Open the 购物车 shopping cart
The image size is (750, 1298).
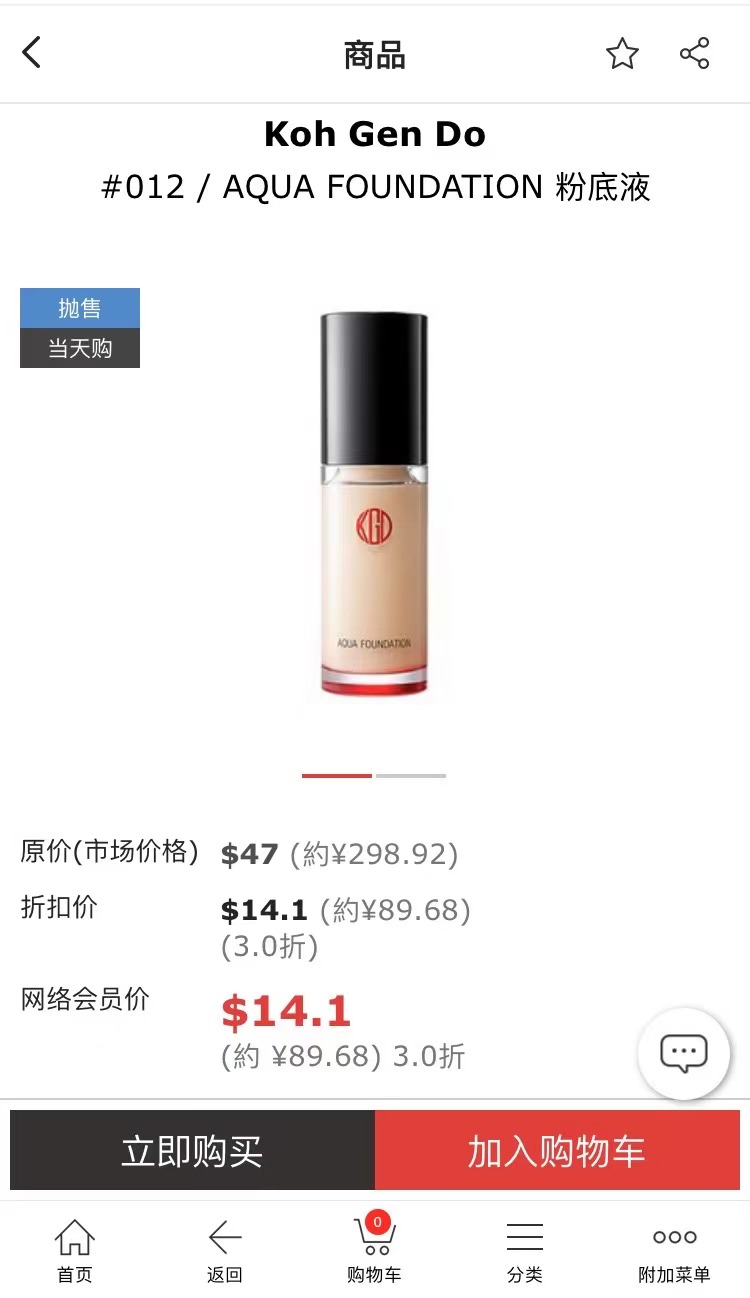(374, 1250)
